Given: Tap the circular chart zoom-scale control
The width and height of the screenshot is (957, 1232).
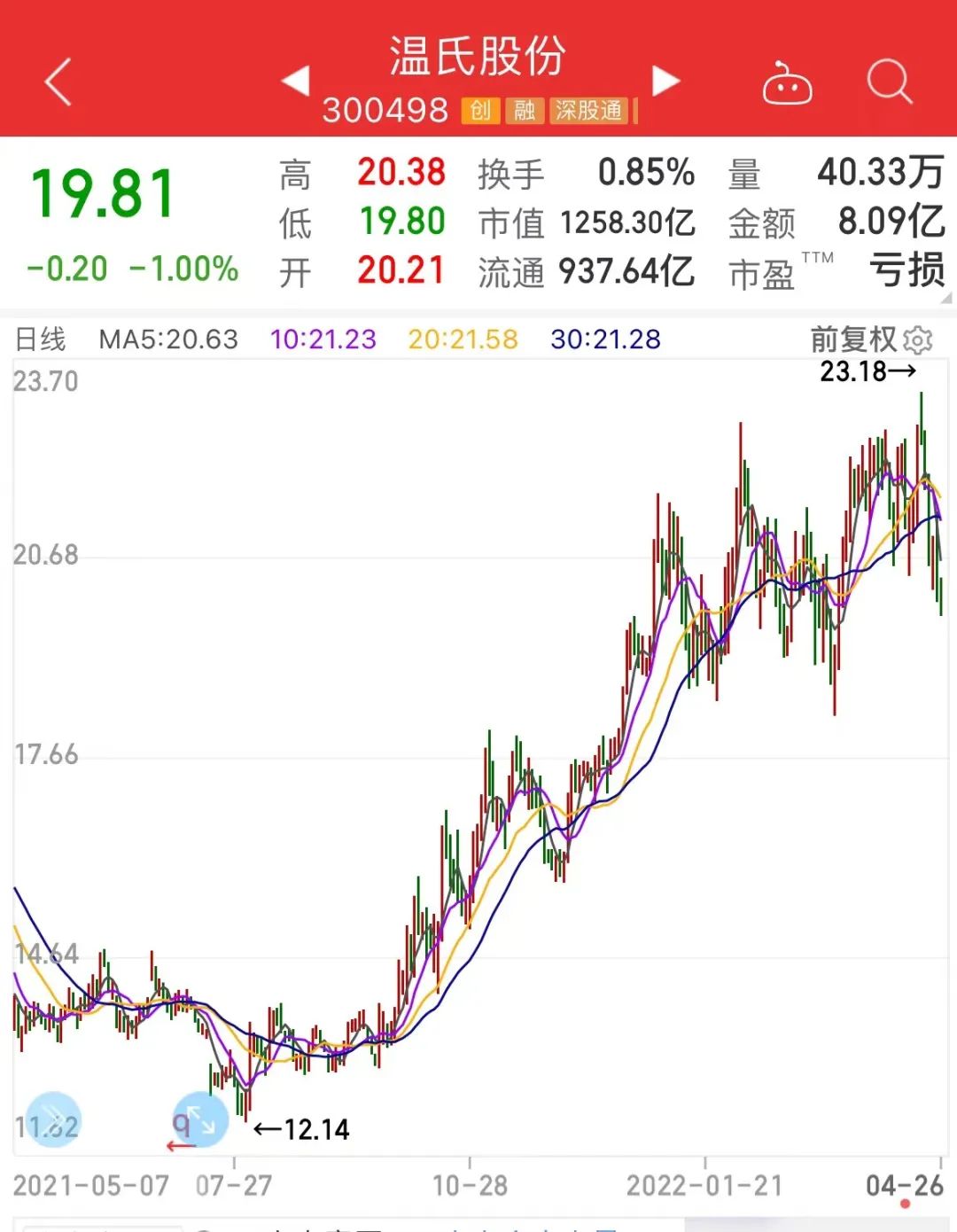Looking at the screenshot, I should tap(198, 1118).
